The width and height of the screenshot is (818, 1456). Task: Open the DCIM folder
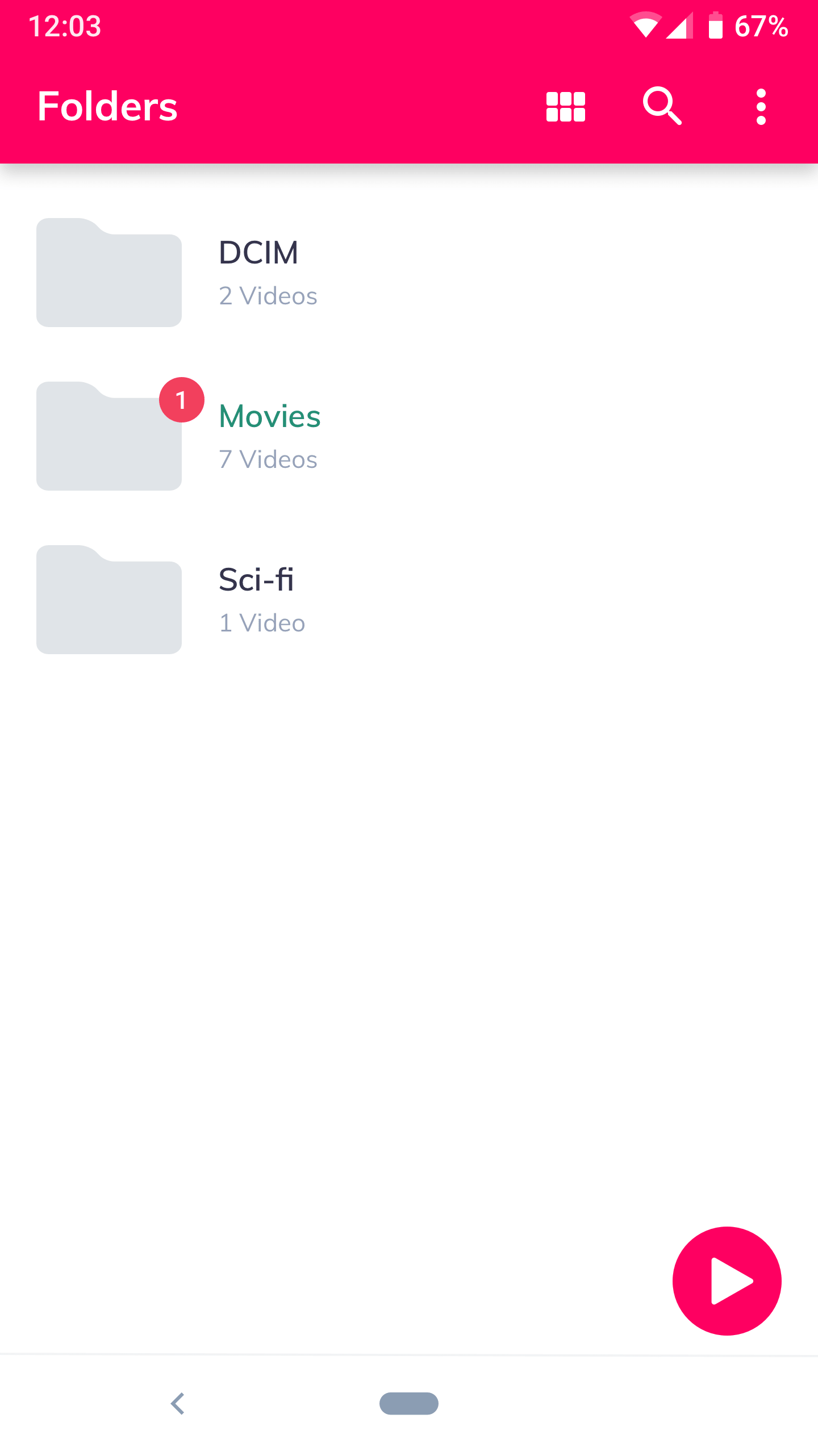tap(259, 252)
